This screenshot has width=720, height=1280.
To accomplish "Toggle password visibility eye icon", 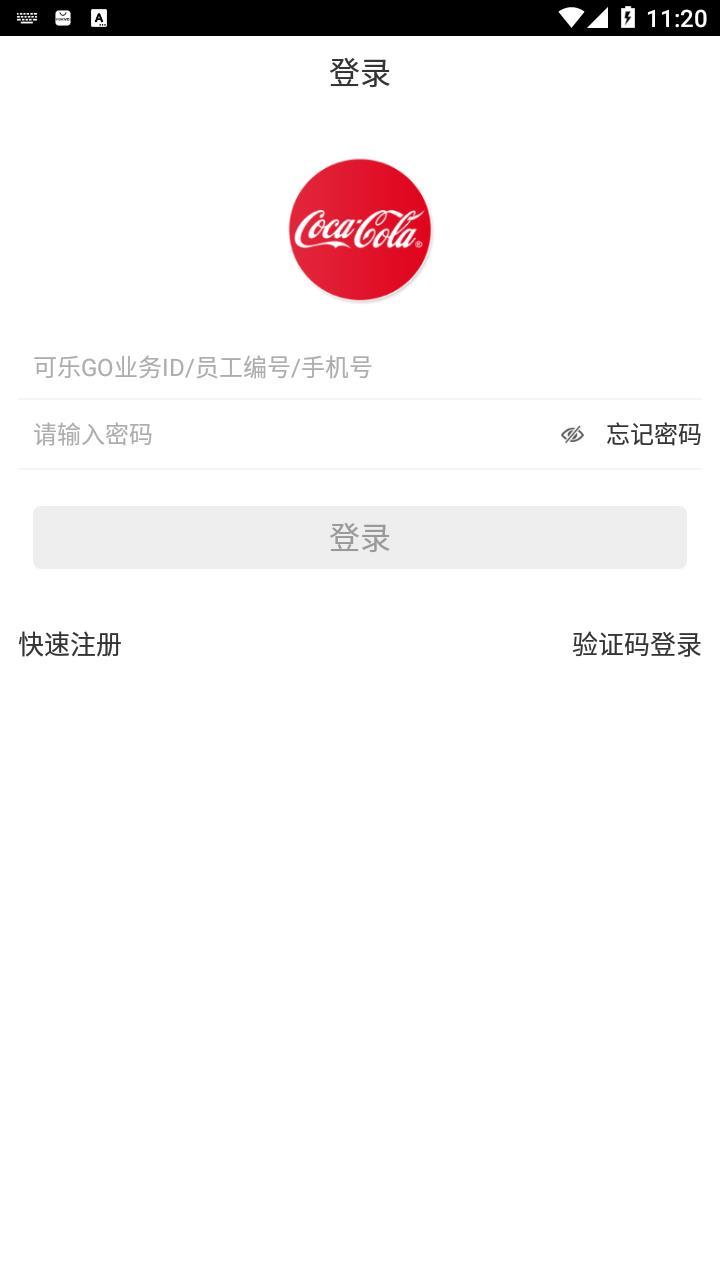I will [x=572, y=434].
